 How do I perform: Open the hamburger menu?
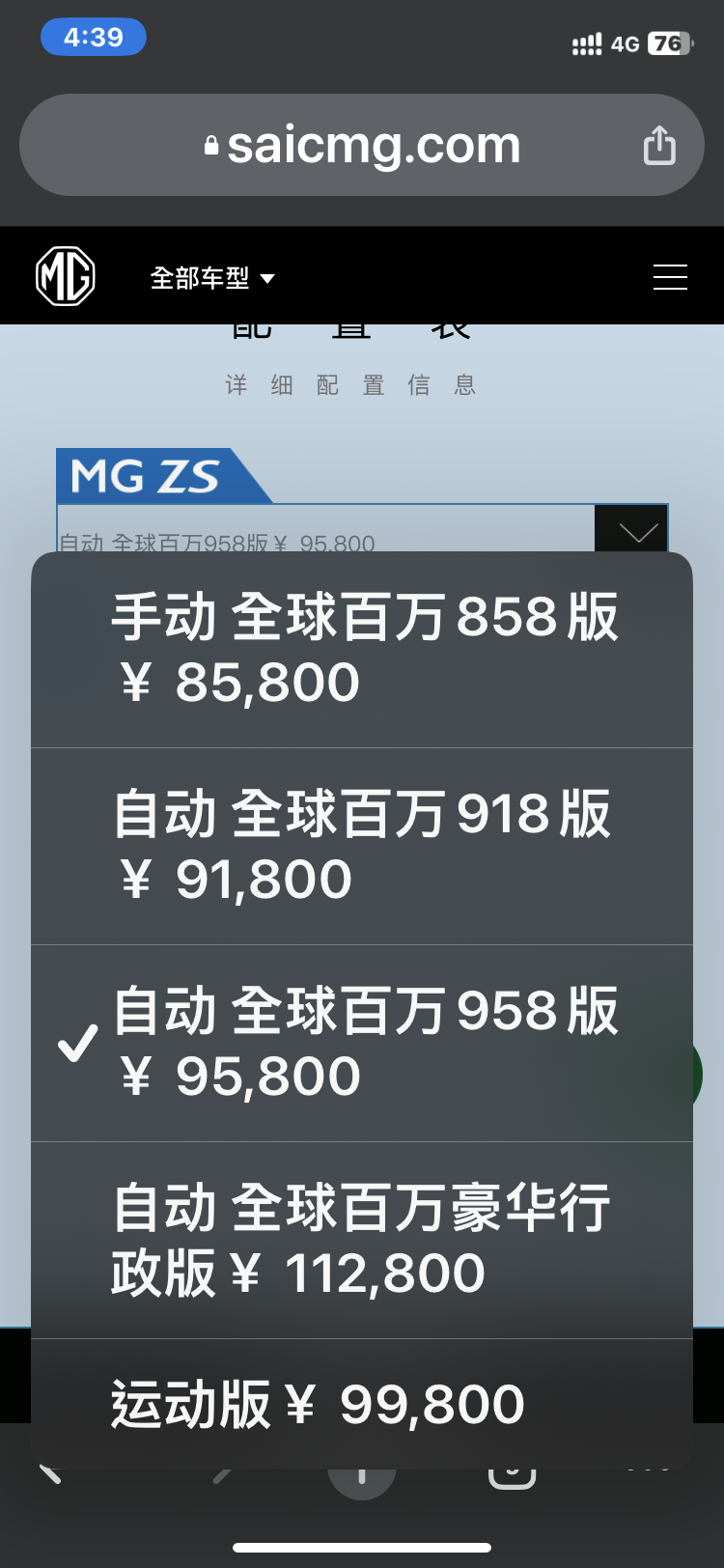click(x=670, y=277)
